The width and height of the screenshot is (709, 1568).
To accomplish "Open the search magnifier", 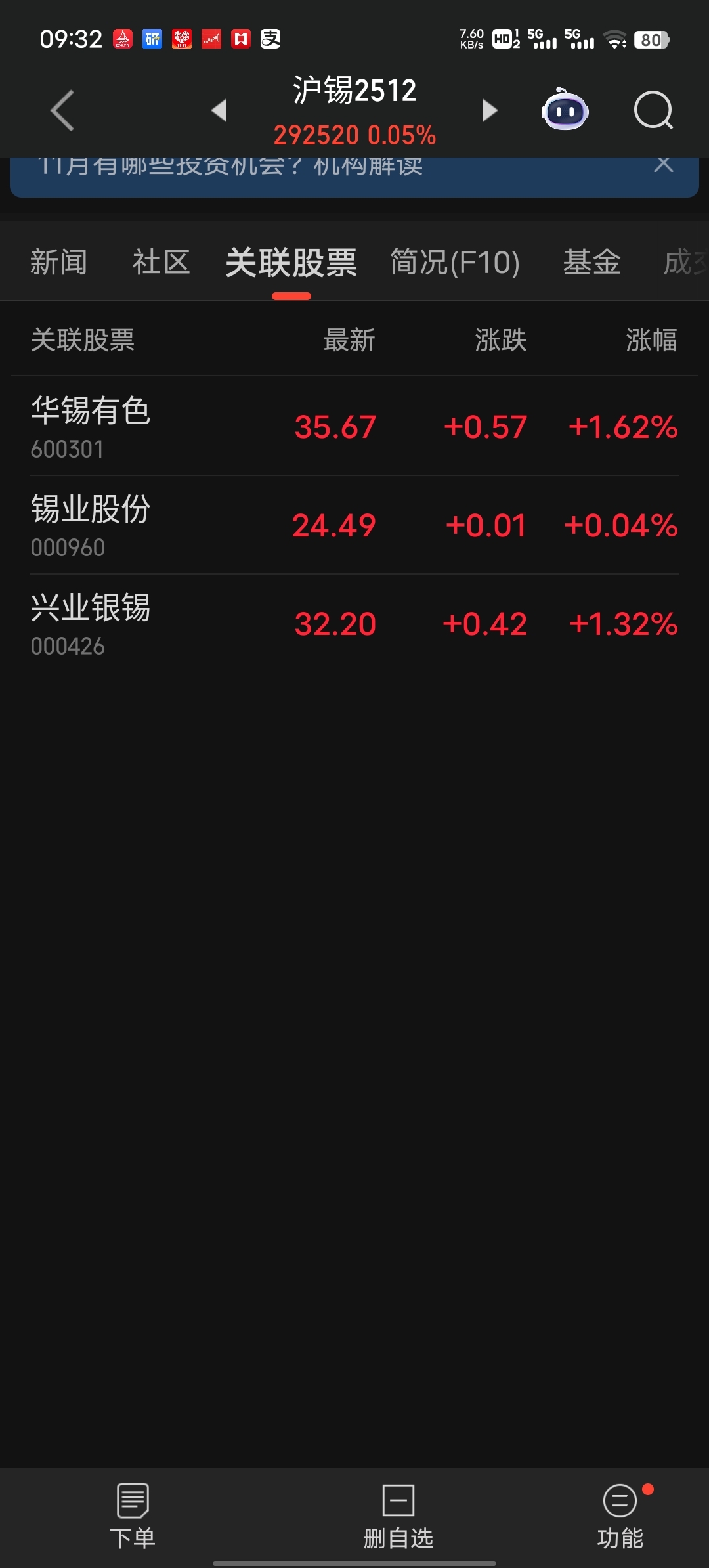I will (654, 110).
